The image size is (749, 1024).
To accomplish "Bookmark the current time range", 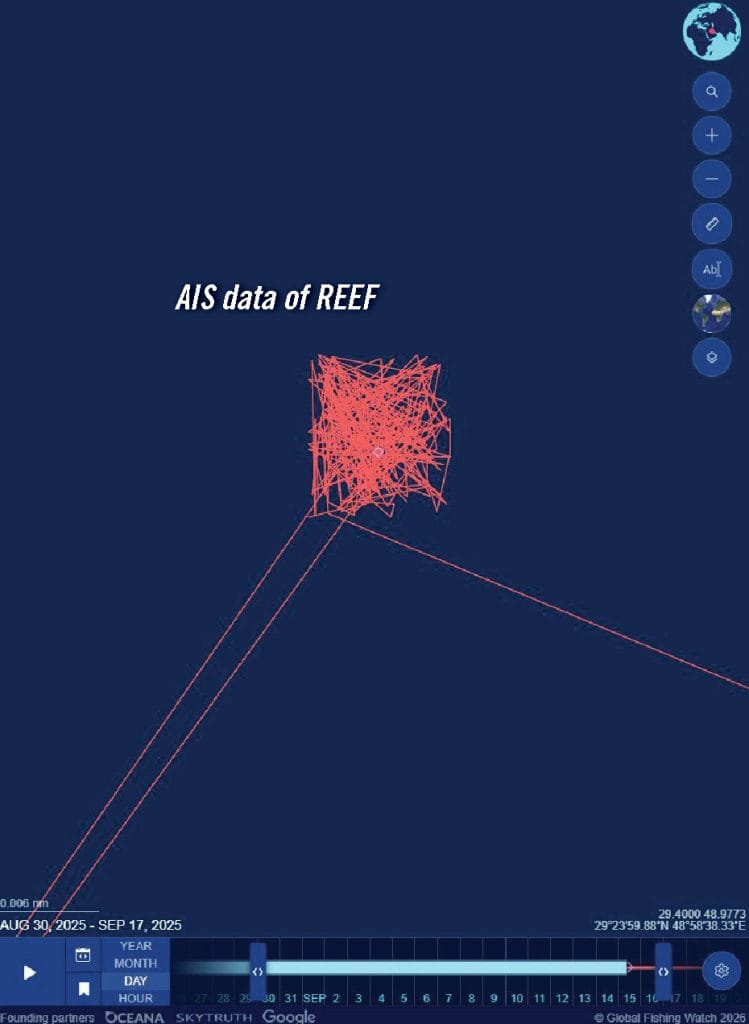I will pyautogui.click(x=83, y=989).
